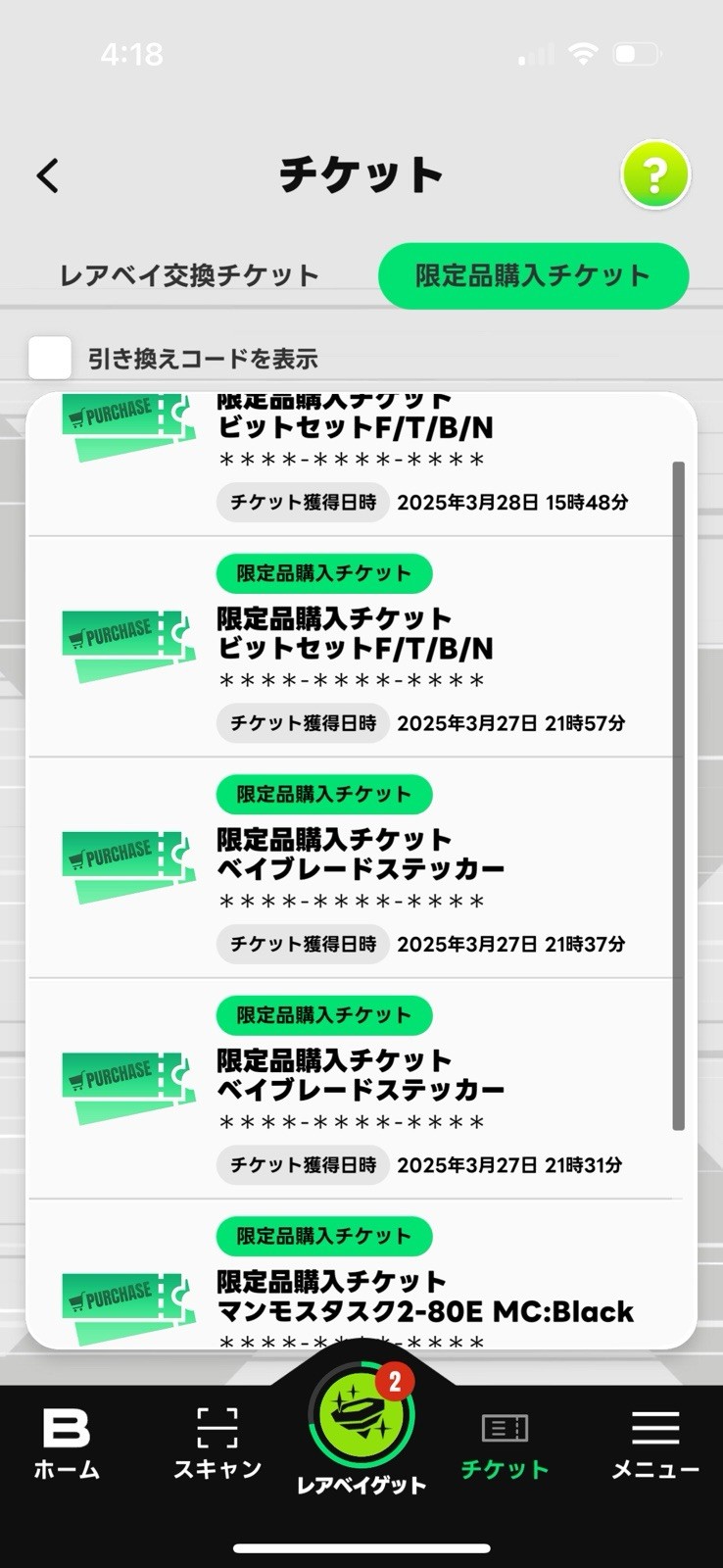Open ビットセットF/T/B/N ticket from 21時57分
The image size is (723, 1568).
click(351, 647)
